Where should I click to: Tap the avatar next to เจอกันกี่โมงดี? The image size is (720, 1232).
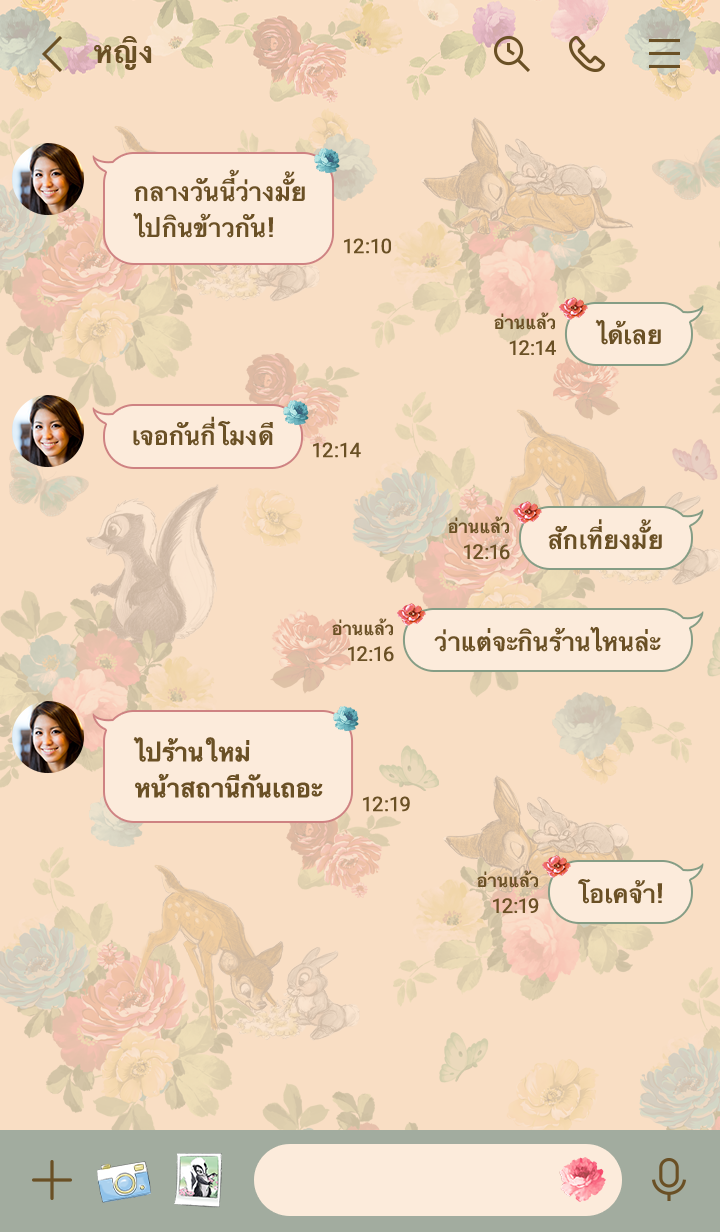click(48, 431)
